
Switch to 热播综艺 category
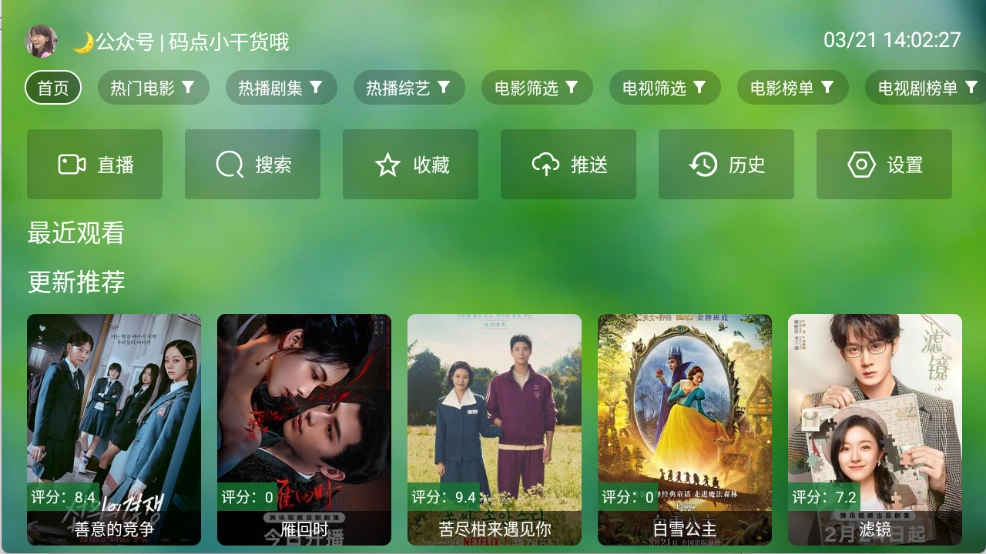[408, 88]
